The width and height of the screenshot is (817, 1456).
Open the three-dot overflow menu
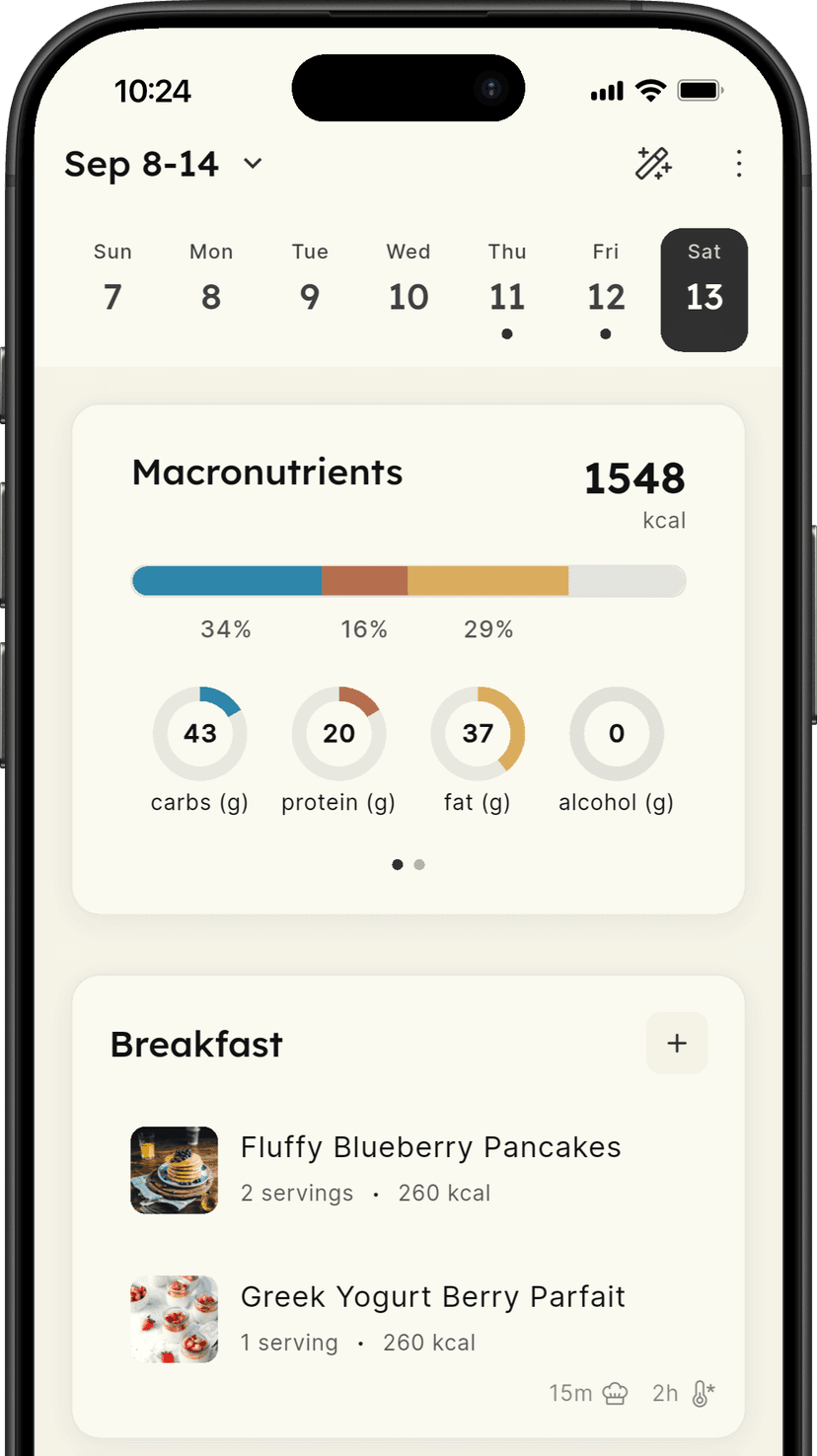coord(739,164)
